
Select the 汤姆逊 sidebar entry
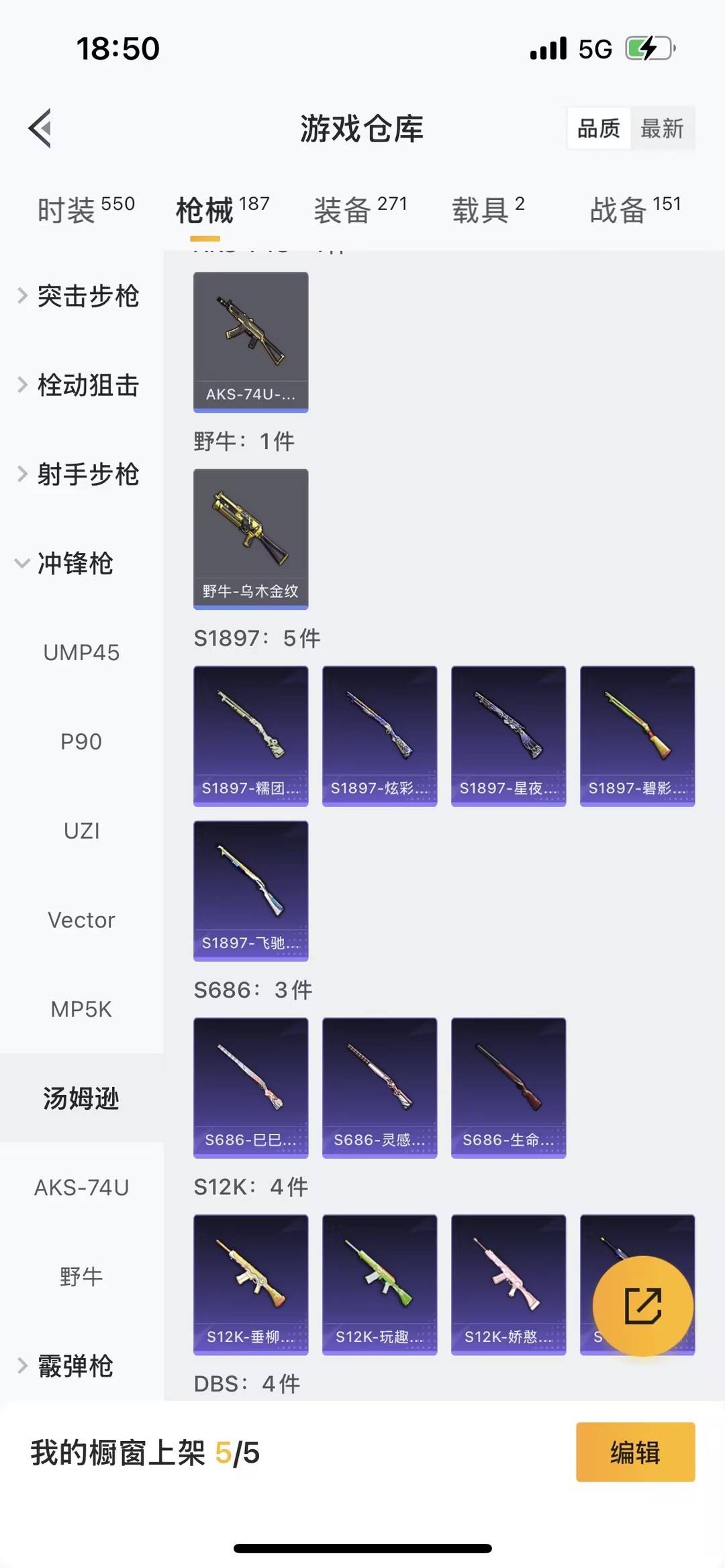81,1098
